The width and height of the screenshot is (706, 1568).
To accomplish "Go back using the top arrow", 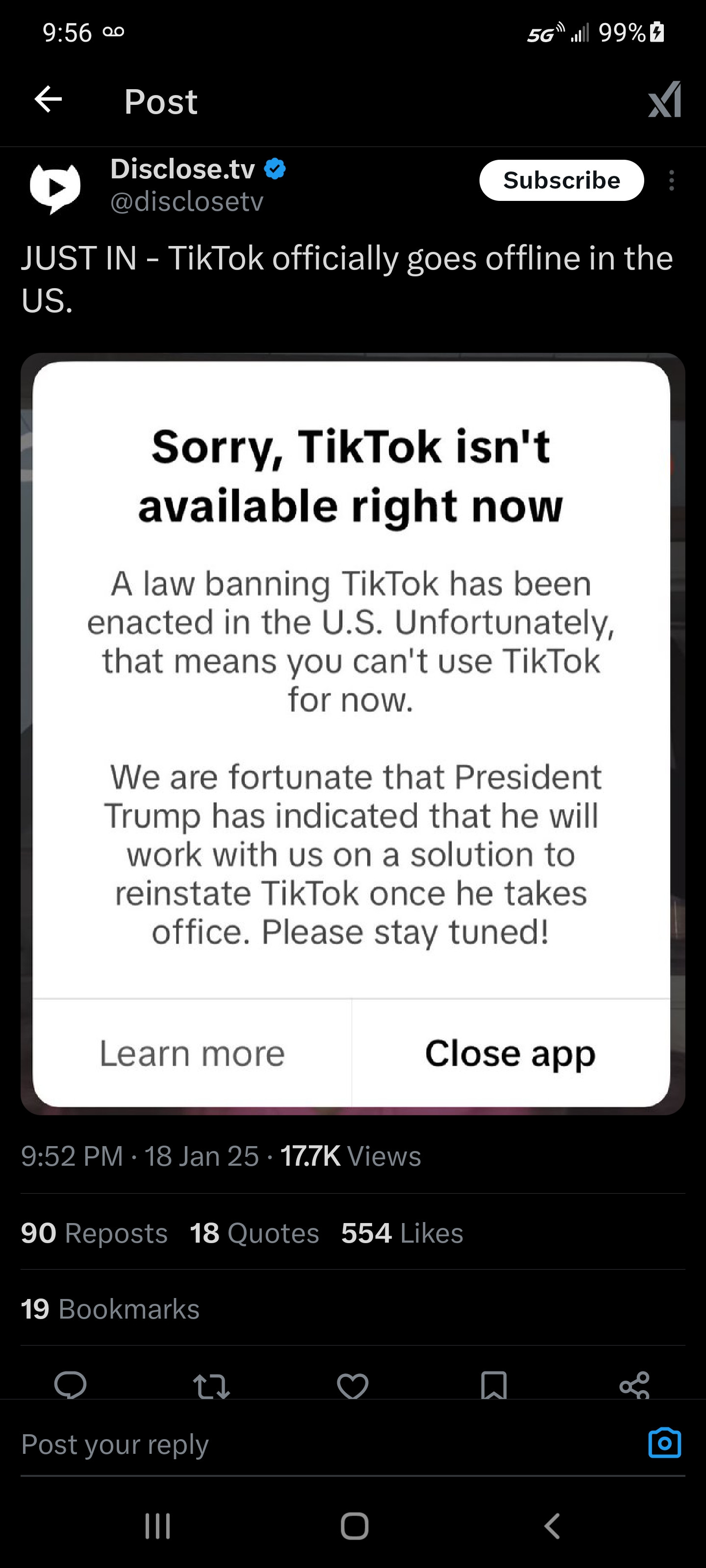I will [48, 100].
